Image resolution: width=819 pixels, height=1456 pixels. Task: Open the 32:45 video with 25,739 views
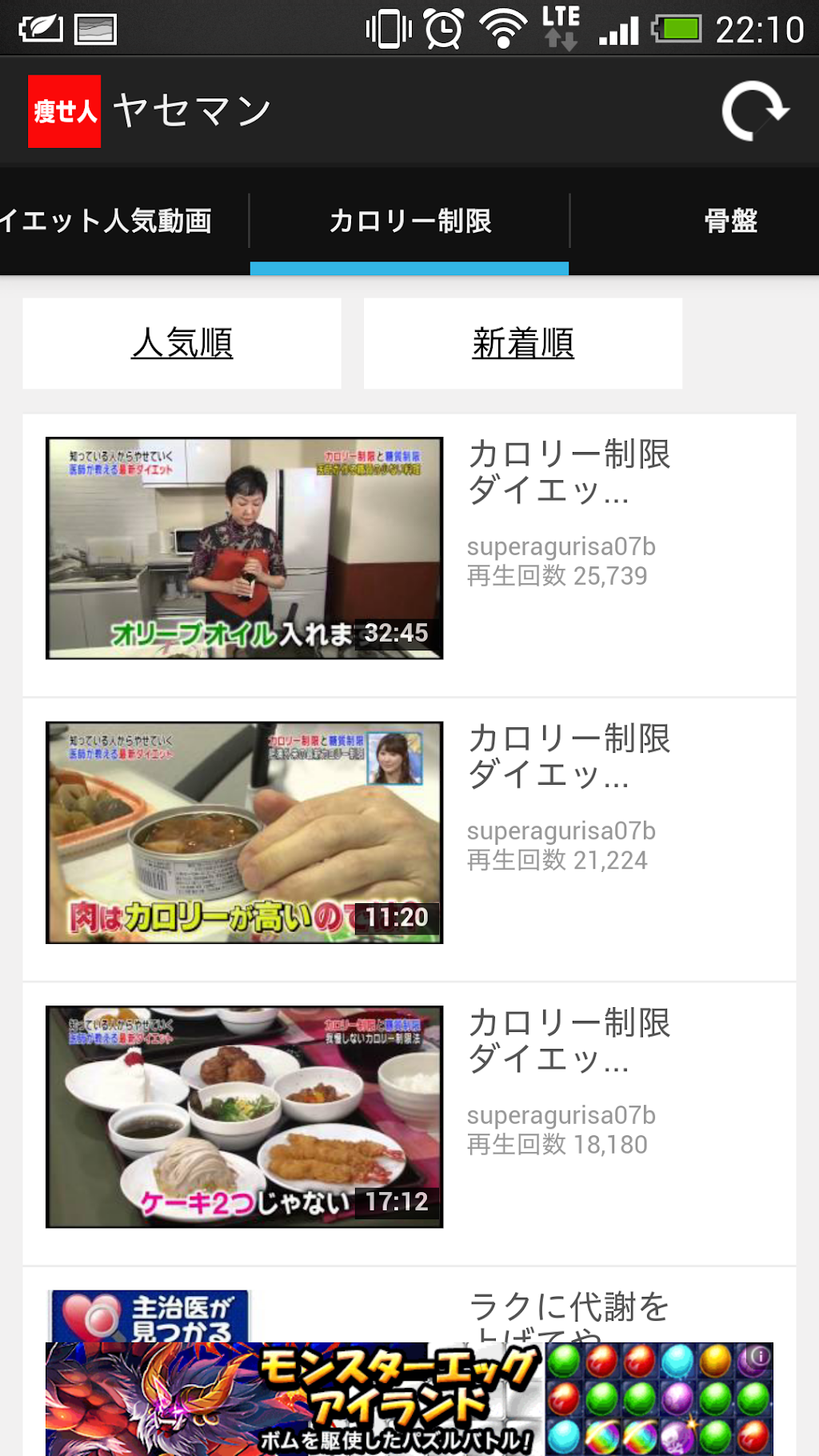[245, 549]
